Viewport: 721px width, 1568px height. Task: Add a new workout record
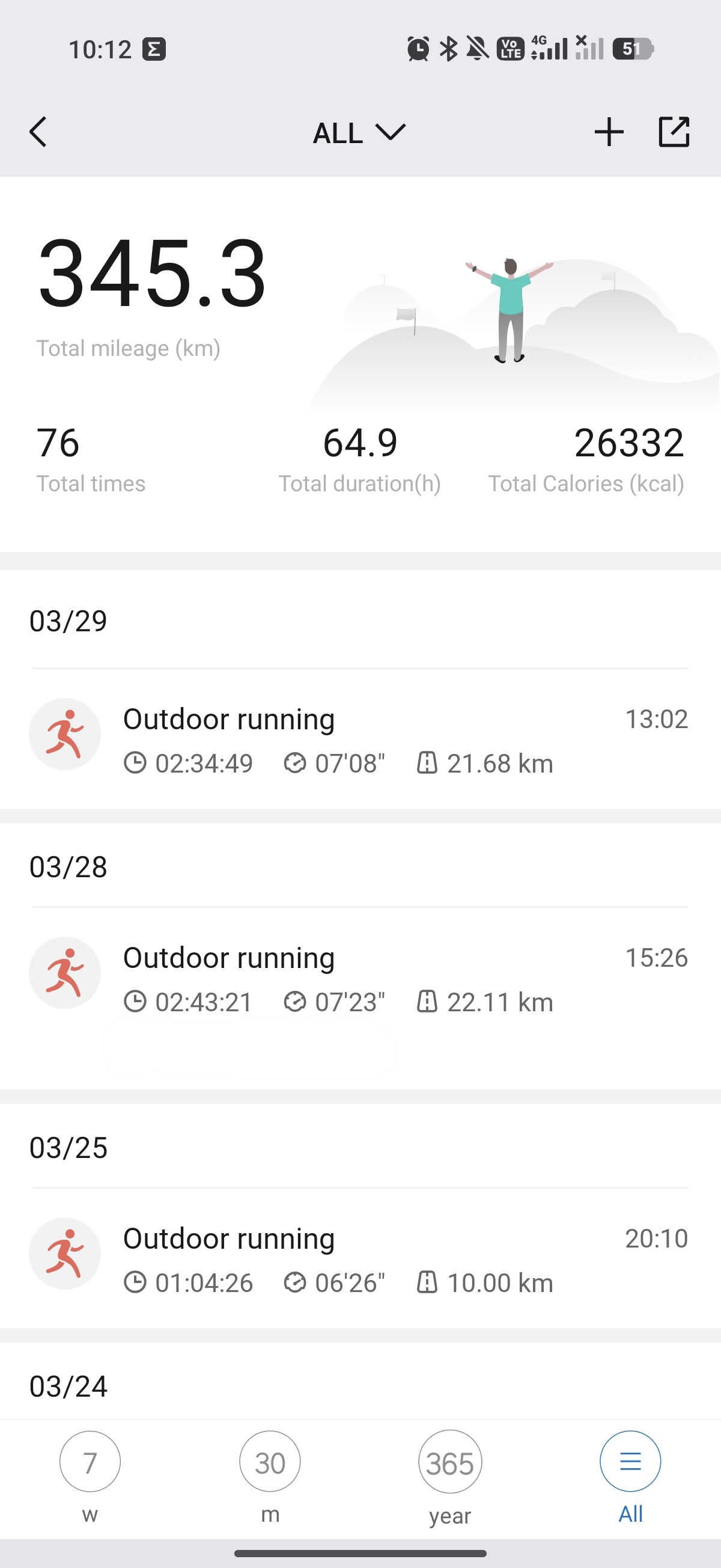point(609,132)
